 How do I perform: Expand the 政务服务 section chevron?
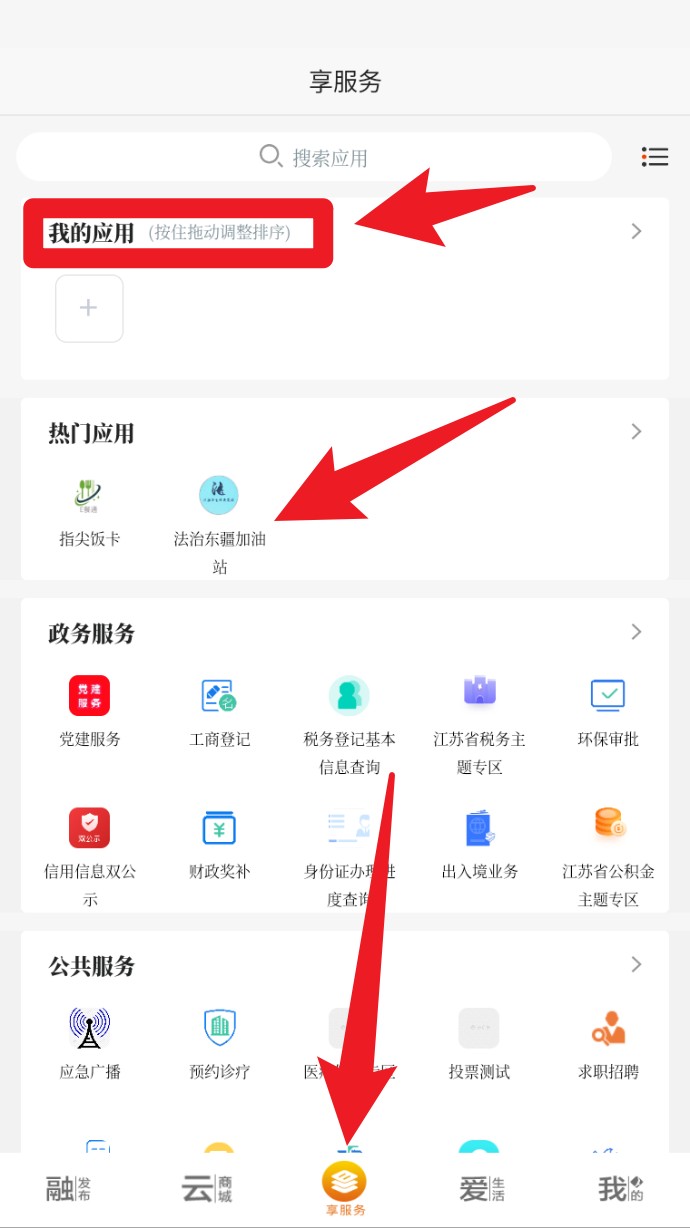click(637, 632)
